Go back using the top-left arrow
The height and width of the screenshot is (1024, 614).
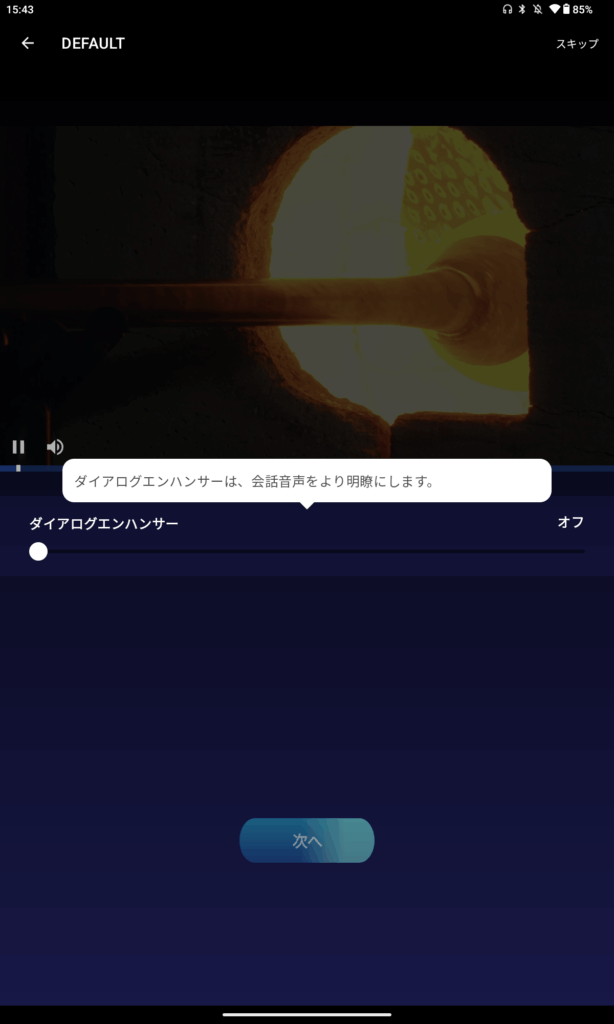(28, 43)
